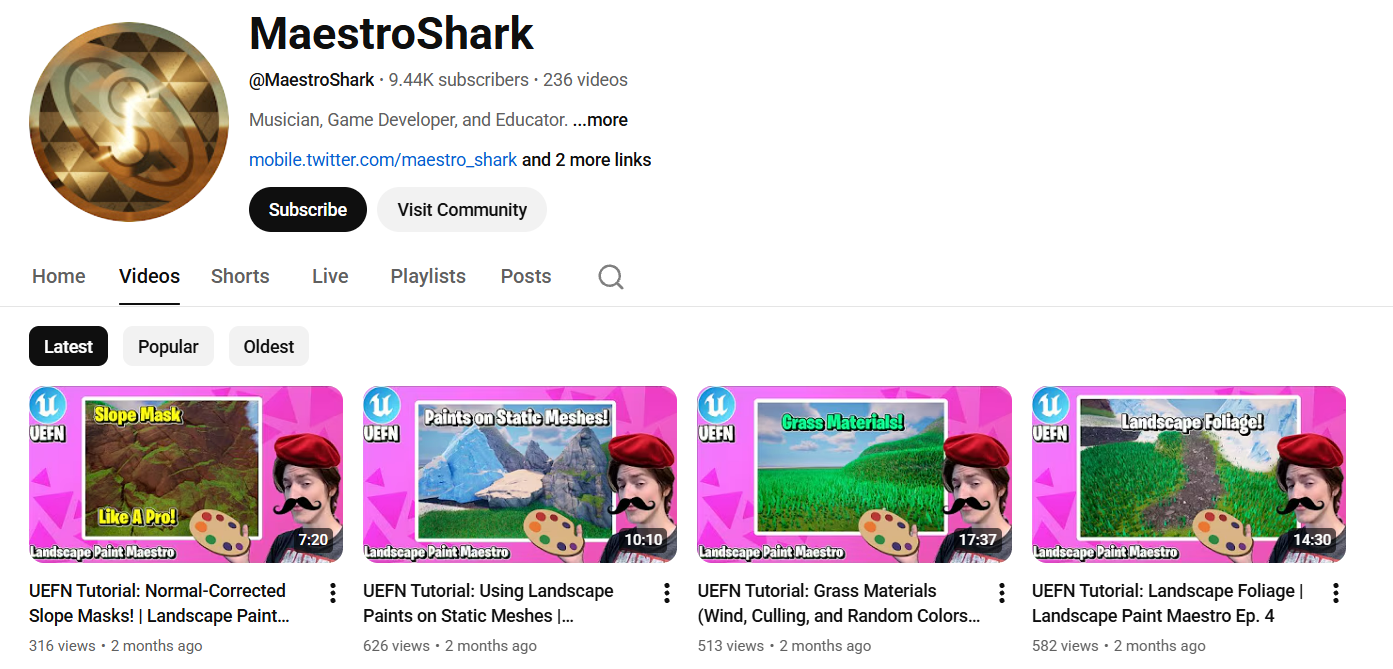The height and width of the screenshot is (669, 1393).
Task: Go to the Playlists tab
Action: [x=428, y=276]
